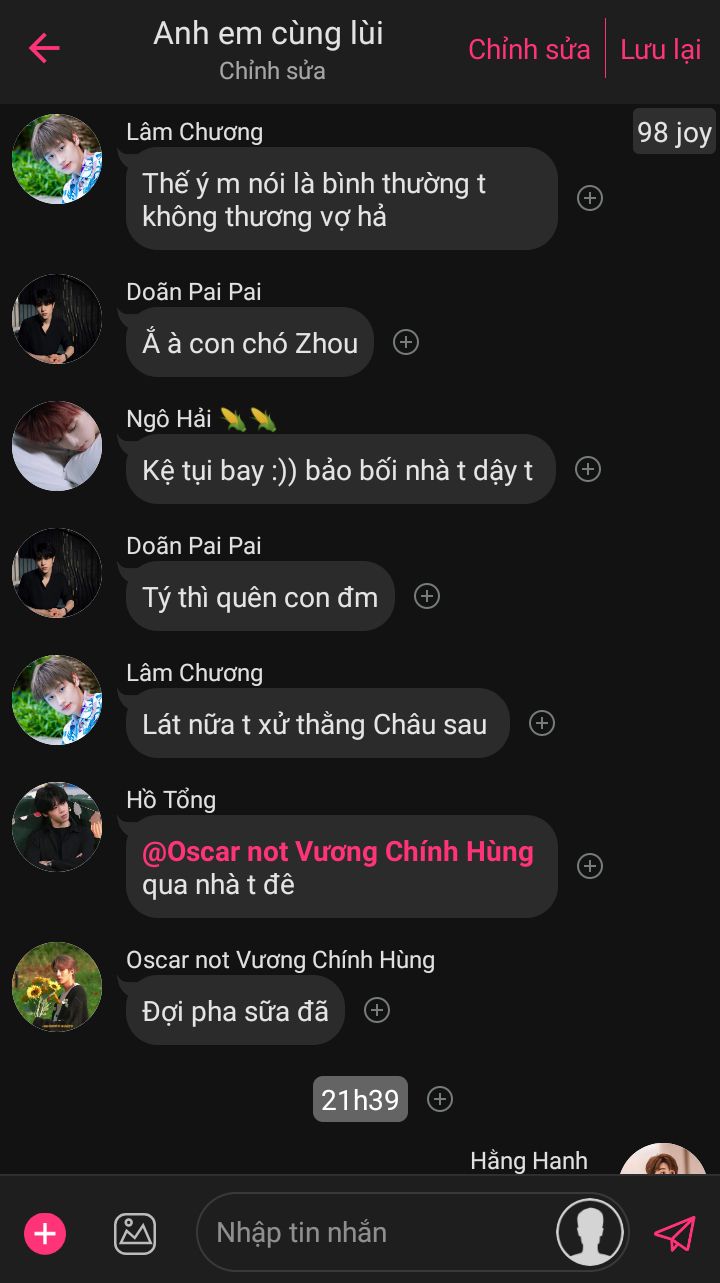Tap plus beside 'Ắ à con chó Zhou'
Screen dimensions: 720x1283
point(405,342)
